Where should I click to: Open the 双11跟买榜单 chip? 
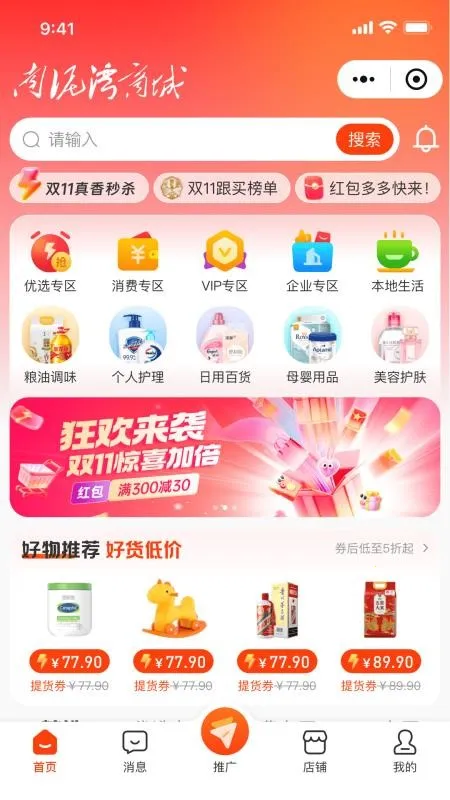tap(222, 188)
